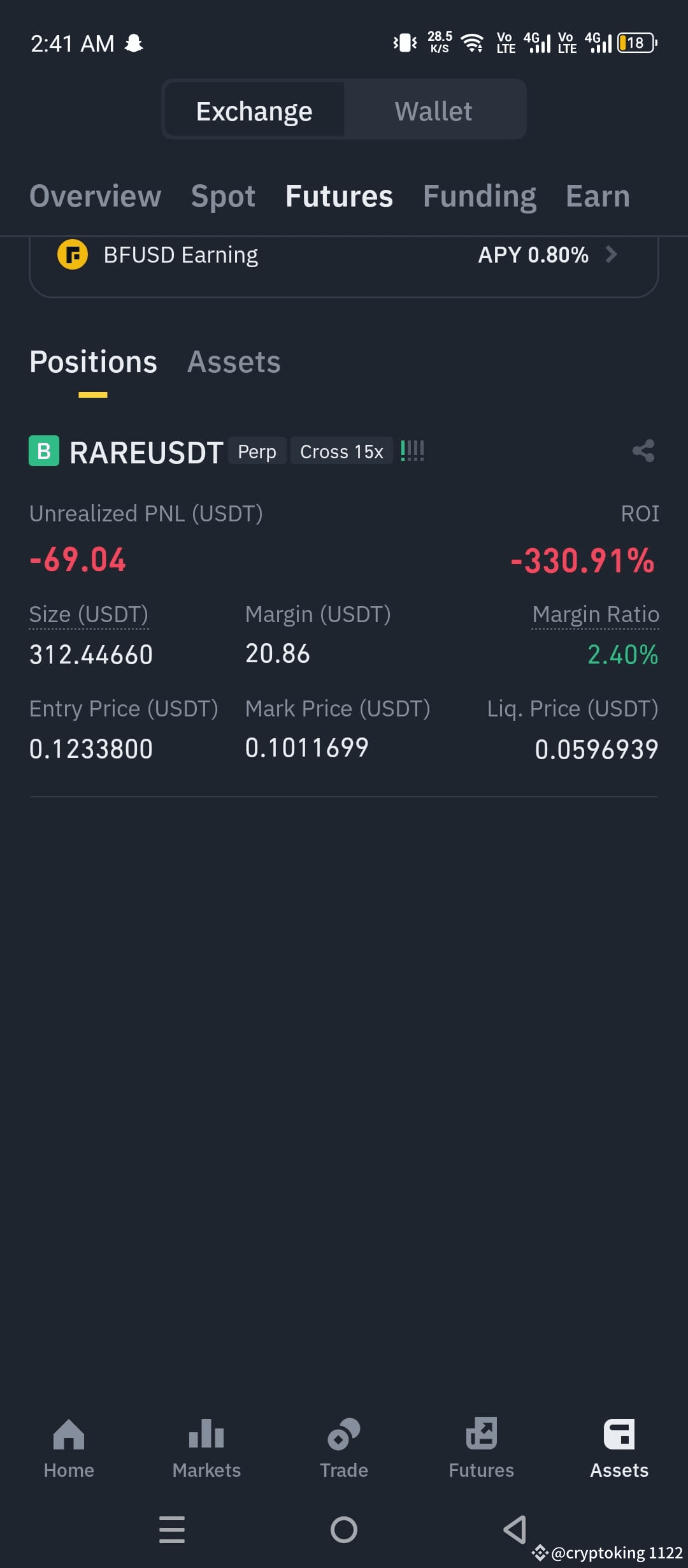Image resolution: width=688 pixels, height=1568 pixels.
Task: Select the Earn menu item
Action: pos(598,196)
